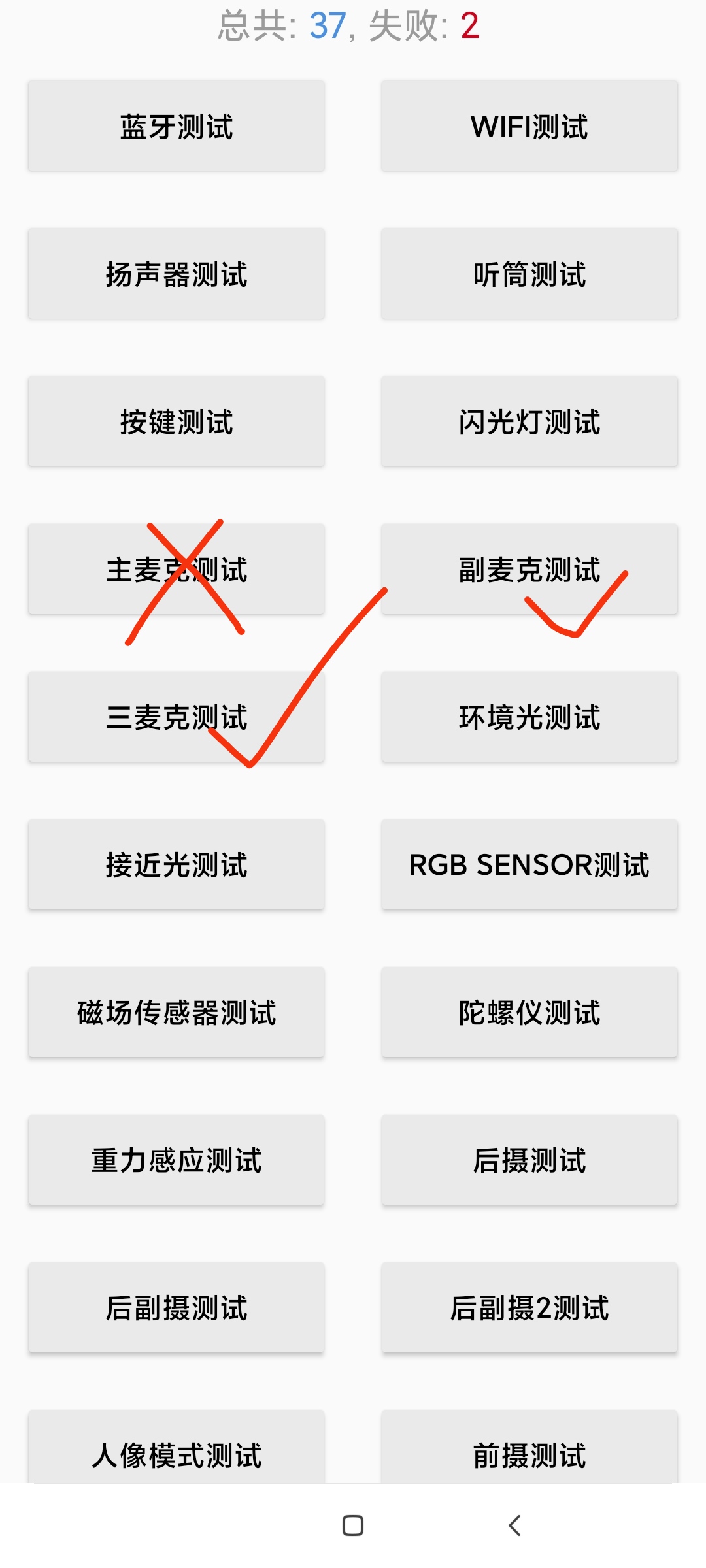Start the 闪光灯测试 flashlight test
Screen dimensions: 706x1568
tap(529, 421)
